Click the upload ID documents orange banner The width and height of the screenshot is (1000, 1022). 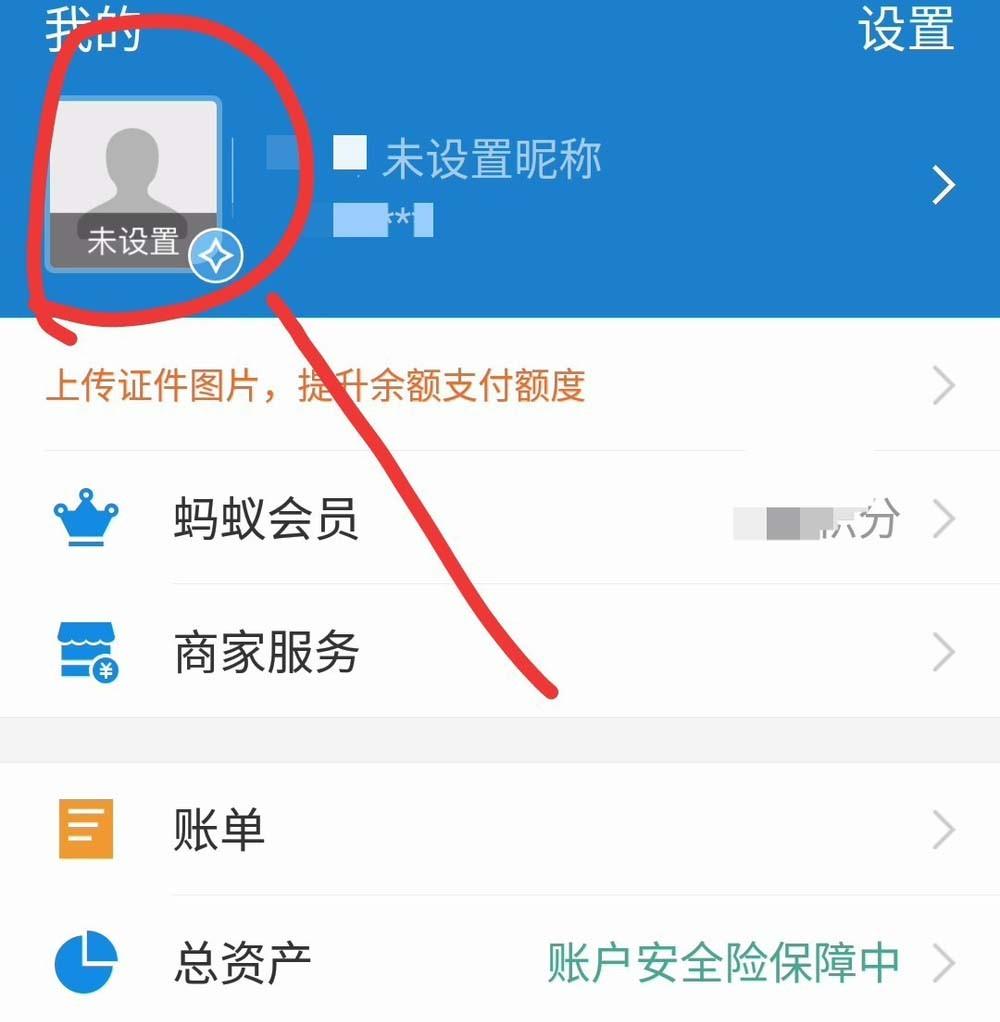318,385
